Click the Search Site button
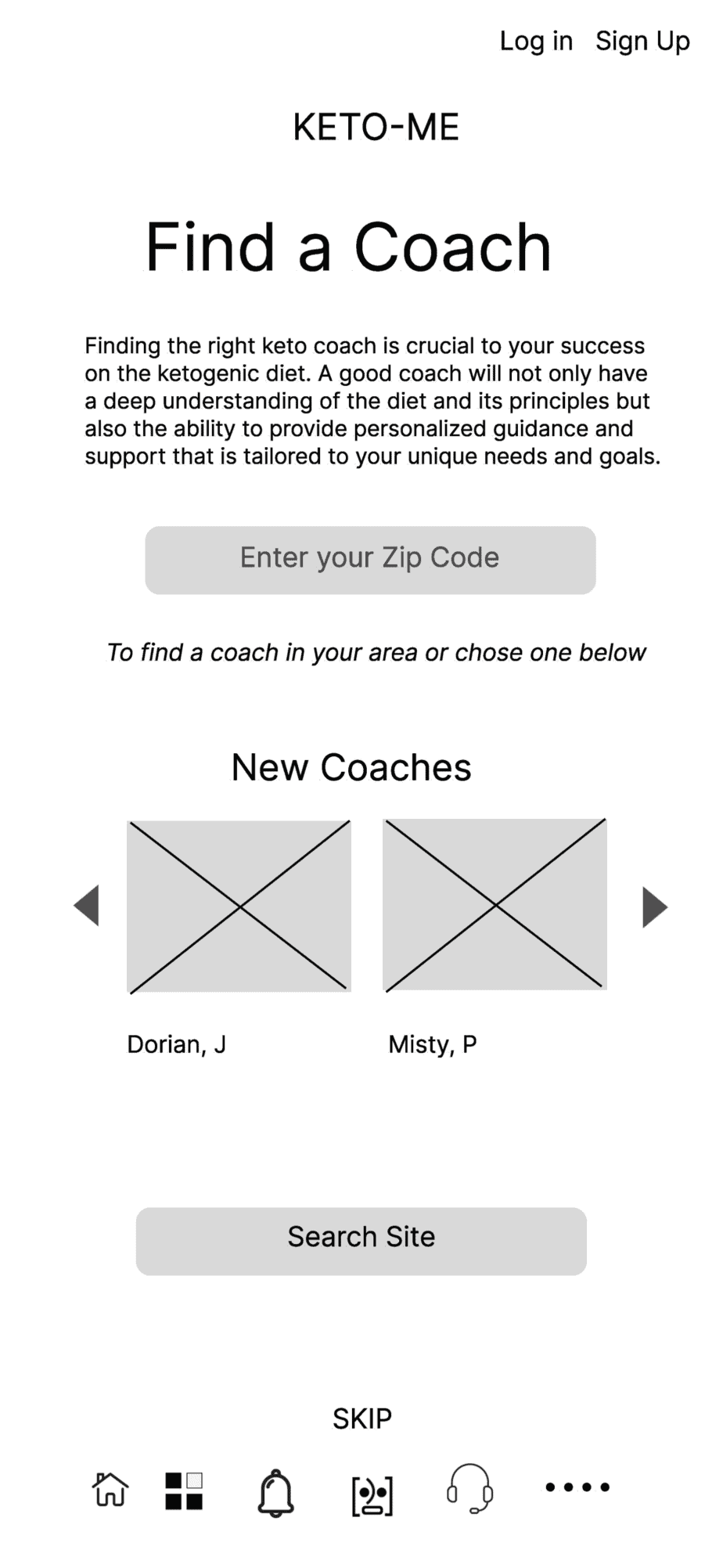Viewport: 723px width, 1568px height. pos(361,1239)
